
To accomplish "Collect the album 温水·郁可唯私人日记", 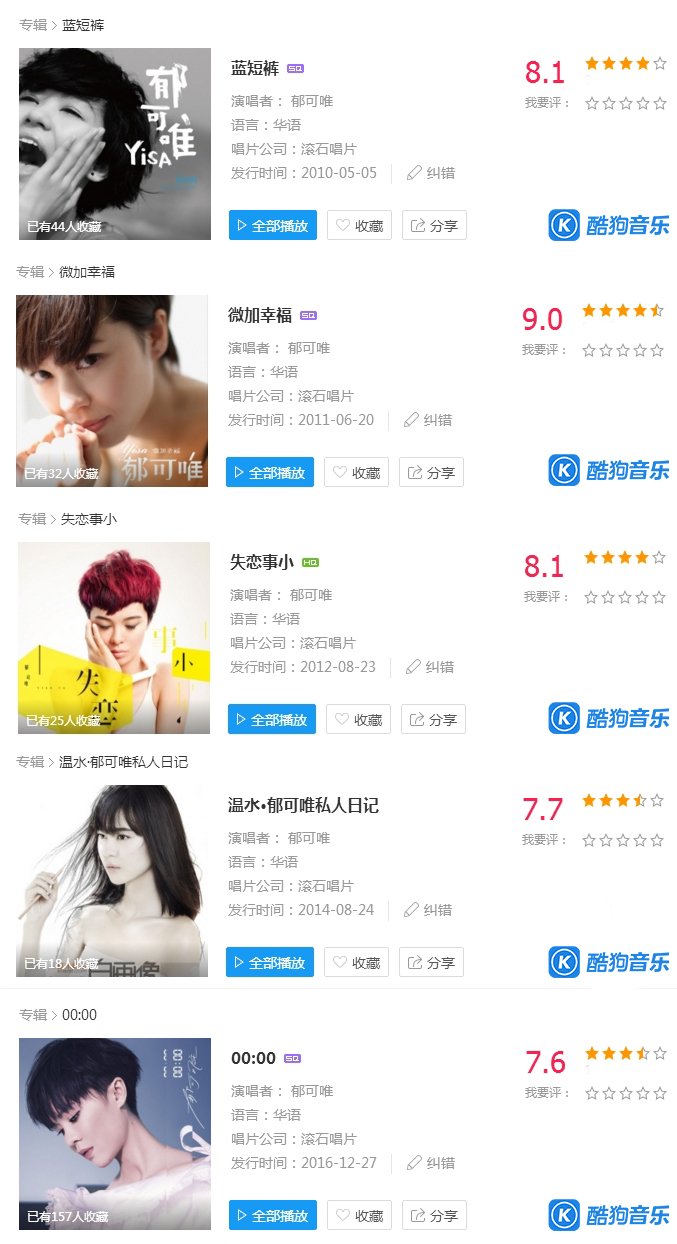I will pyautogui.click(x=356, y=962).
